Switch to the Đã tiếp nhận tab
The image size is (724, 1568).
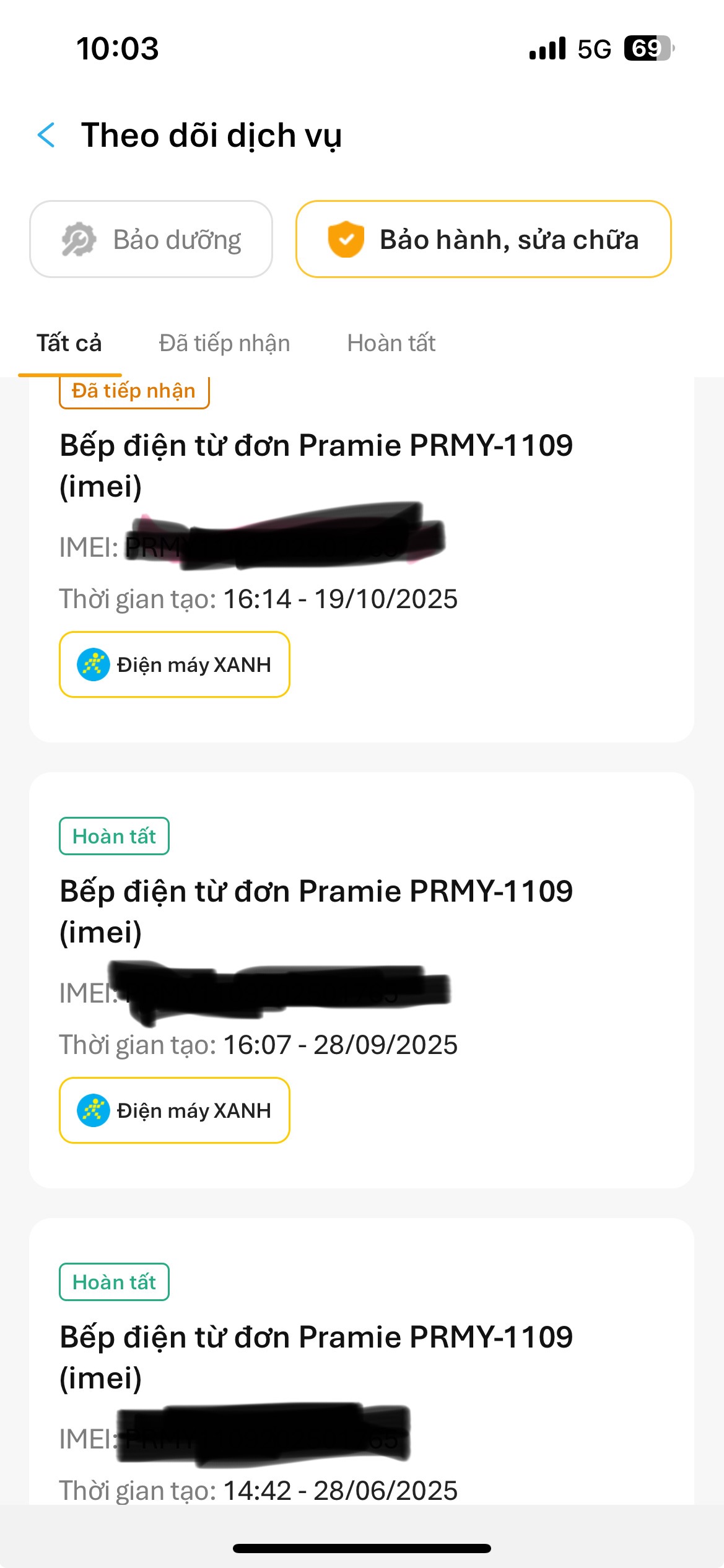click(224, 343)
